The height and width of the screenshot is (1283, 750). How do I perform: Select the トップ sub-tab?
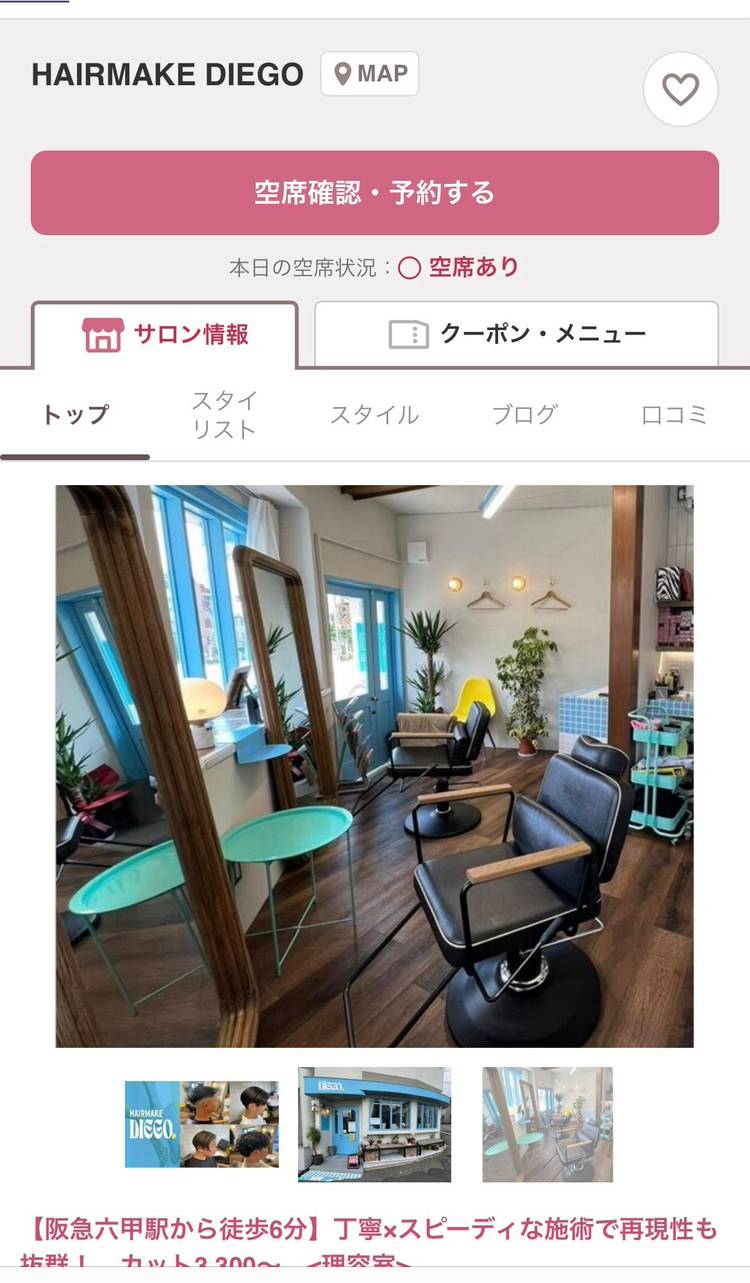tap(75, 415)
